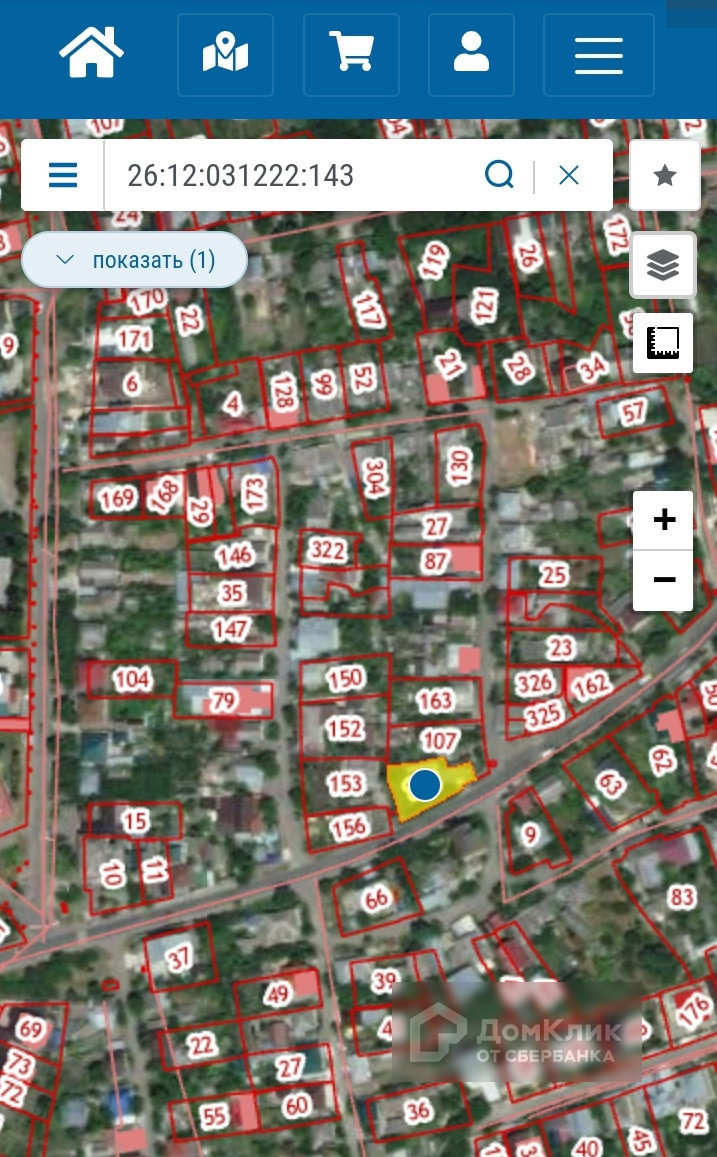Open favorites with the star button

coord(665,176)
